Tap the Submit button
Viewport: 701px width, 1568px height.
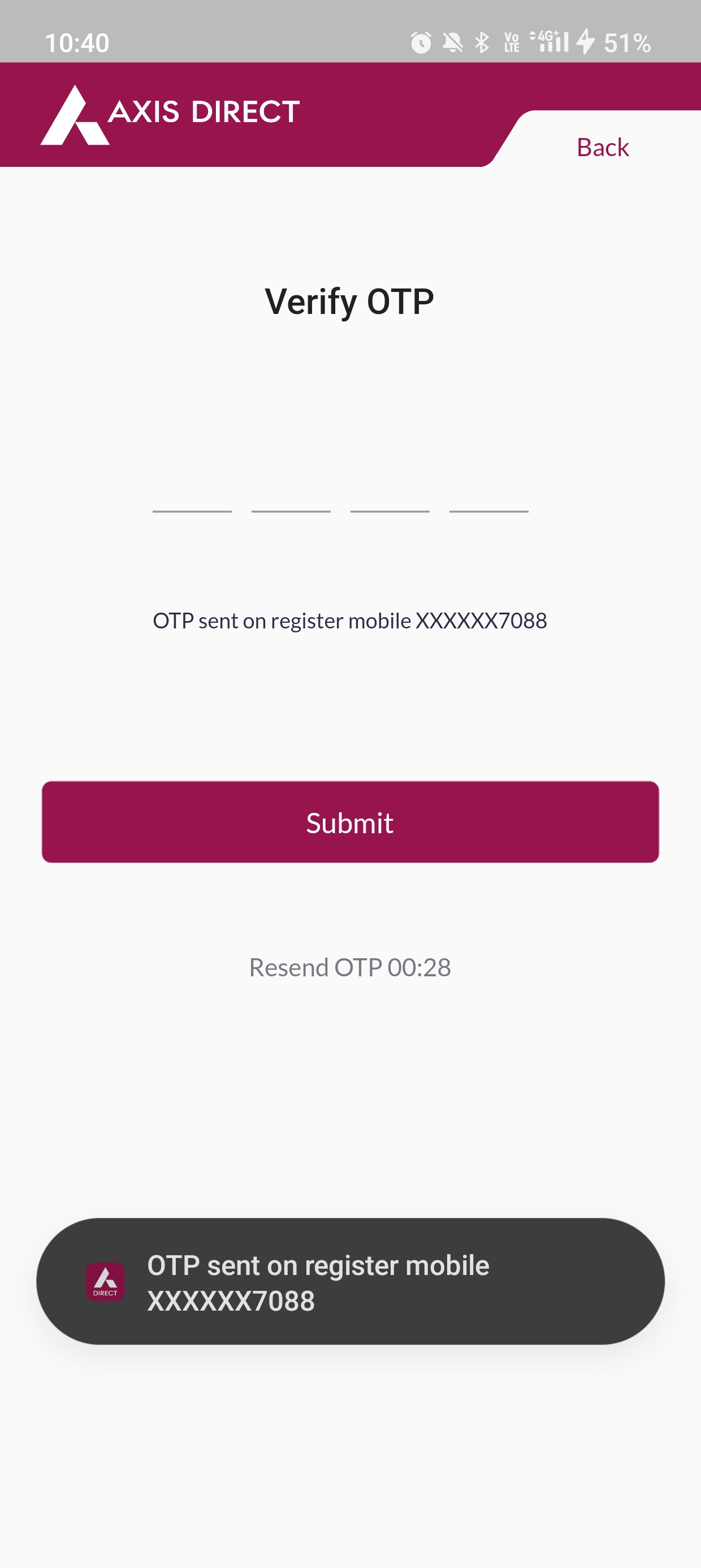(350, 821)
